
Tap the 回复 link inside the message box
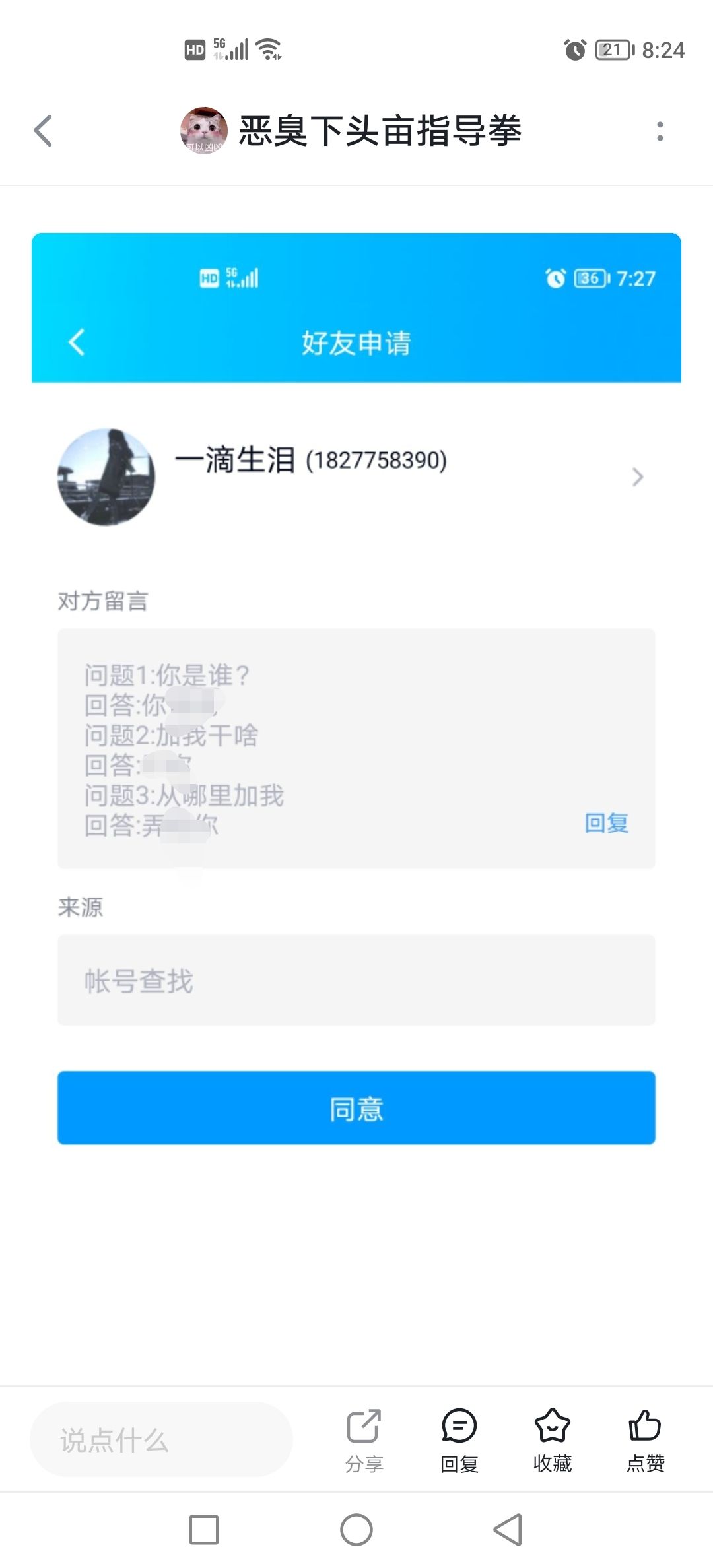[x=605, y=823]
